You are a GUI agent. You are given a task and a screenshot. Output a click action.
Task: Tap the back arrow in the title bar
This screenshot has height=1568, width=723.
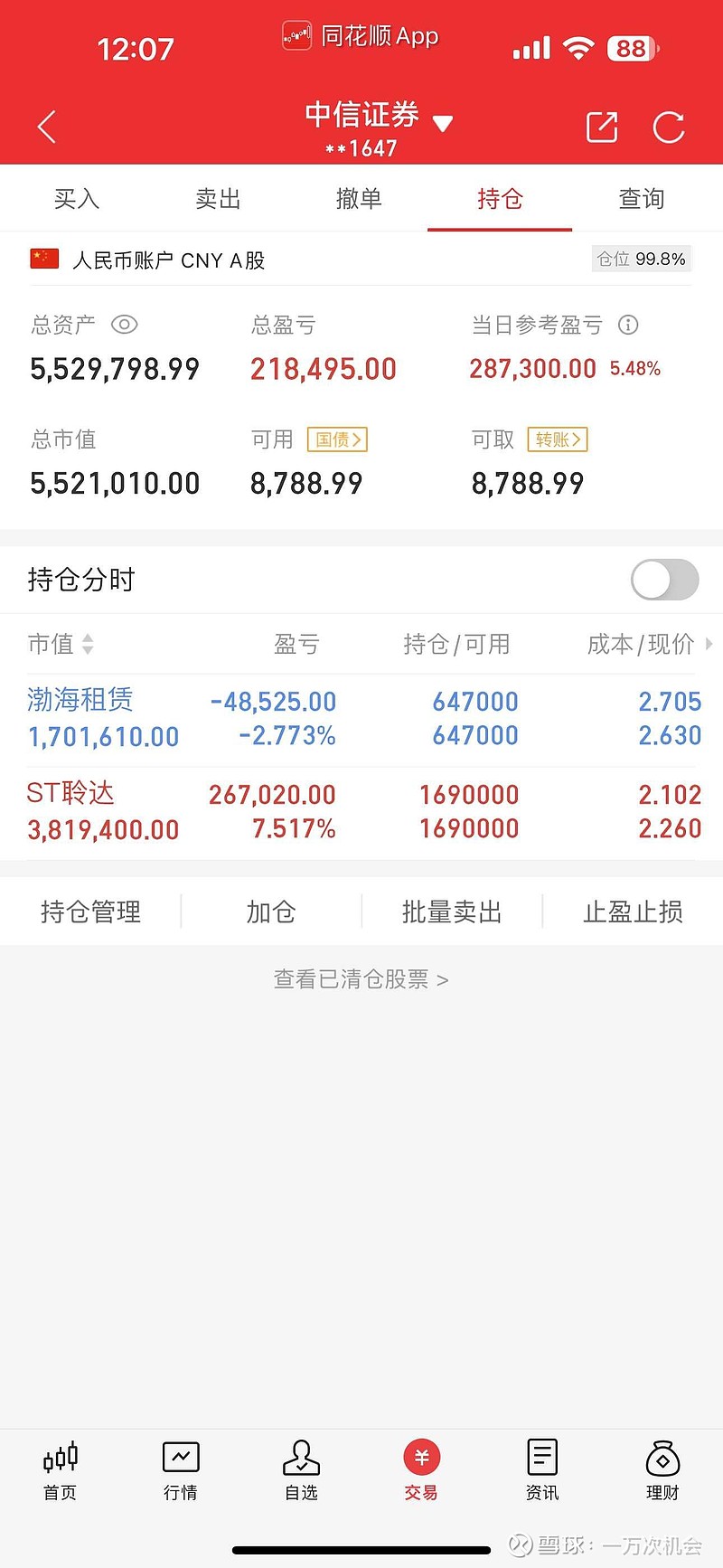46,127
